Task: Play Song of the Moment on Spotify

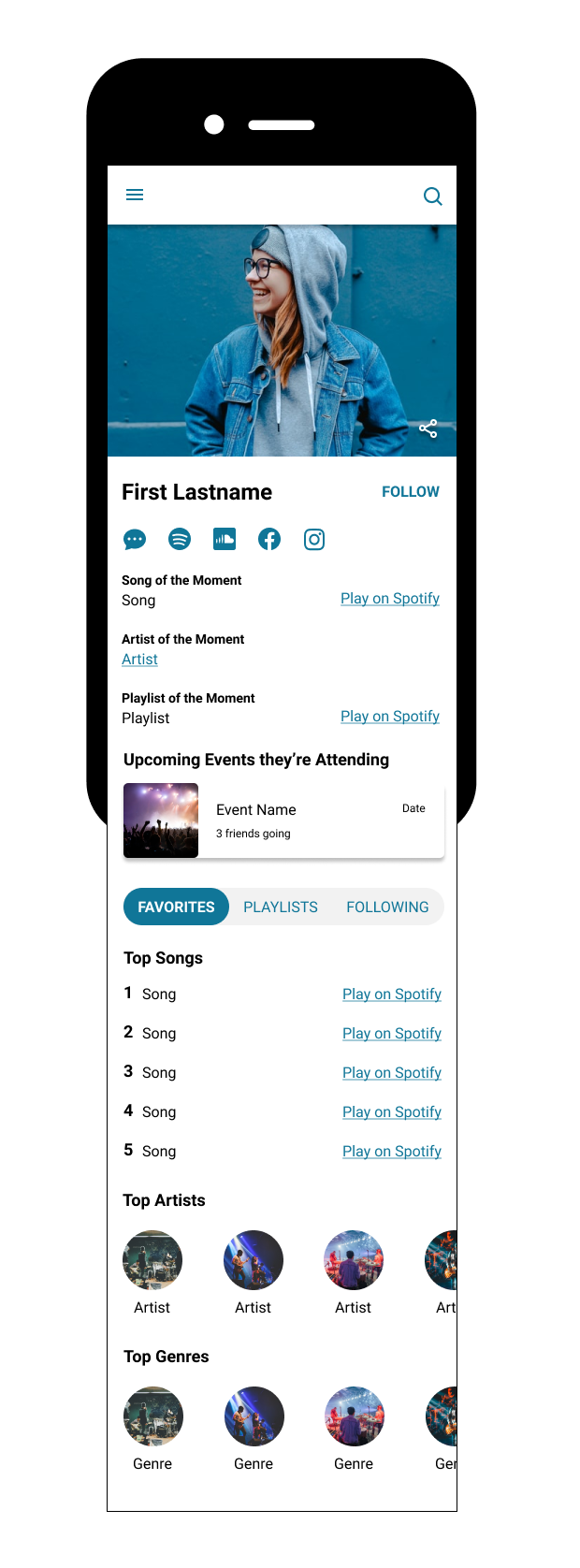Action: click(x=389, y=599)
